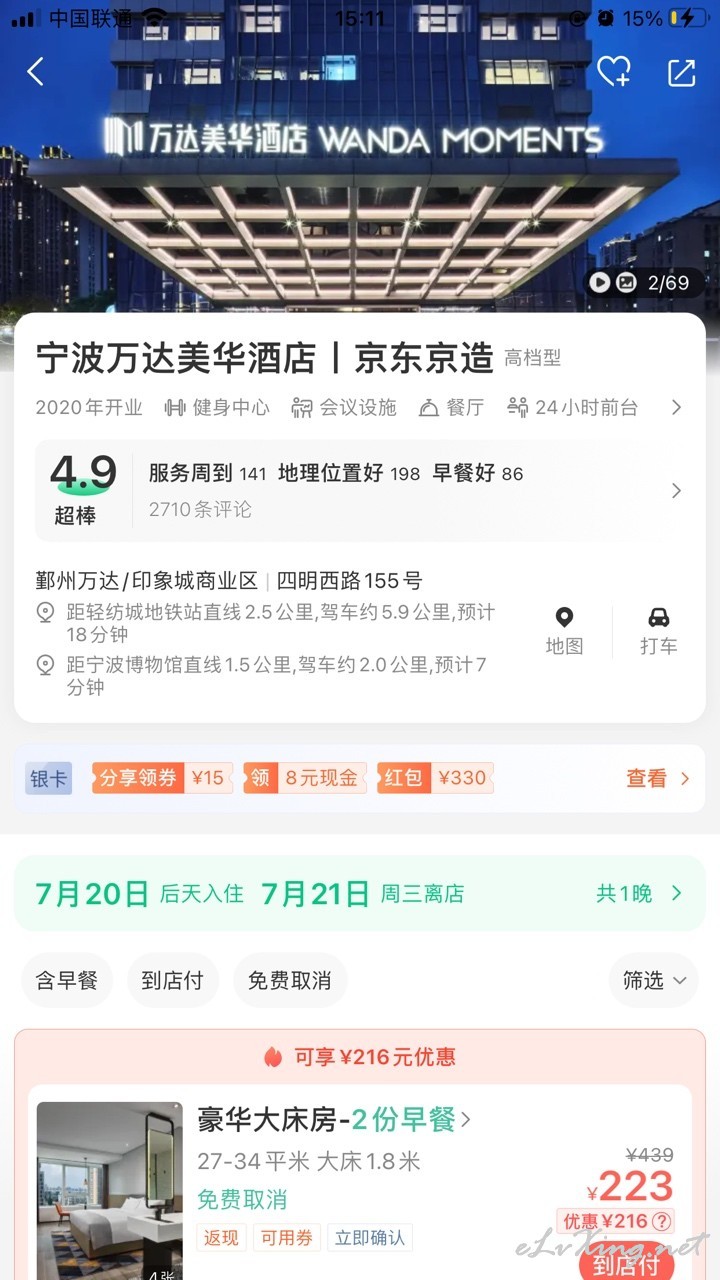
Task: View the 豪华大床房 room photos
Action: coord(110,1190)
